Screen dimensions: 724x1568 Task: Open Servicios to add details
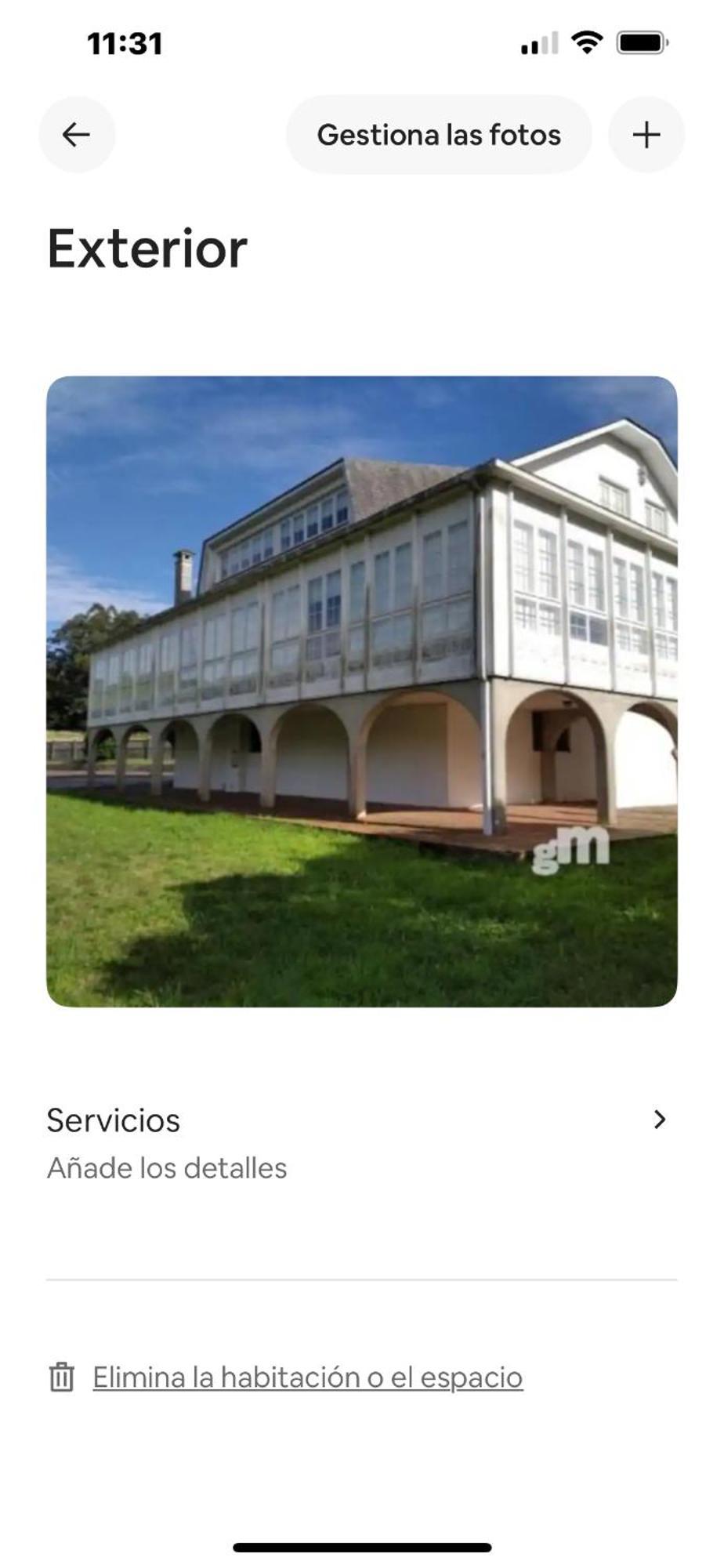[361, 1143]
